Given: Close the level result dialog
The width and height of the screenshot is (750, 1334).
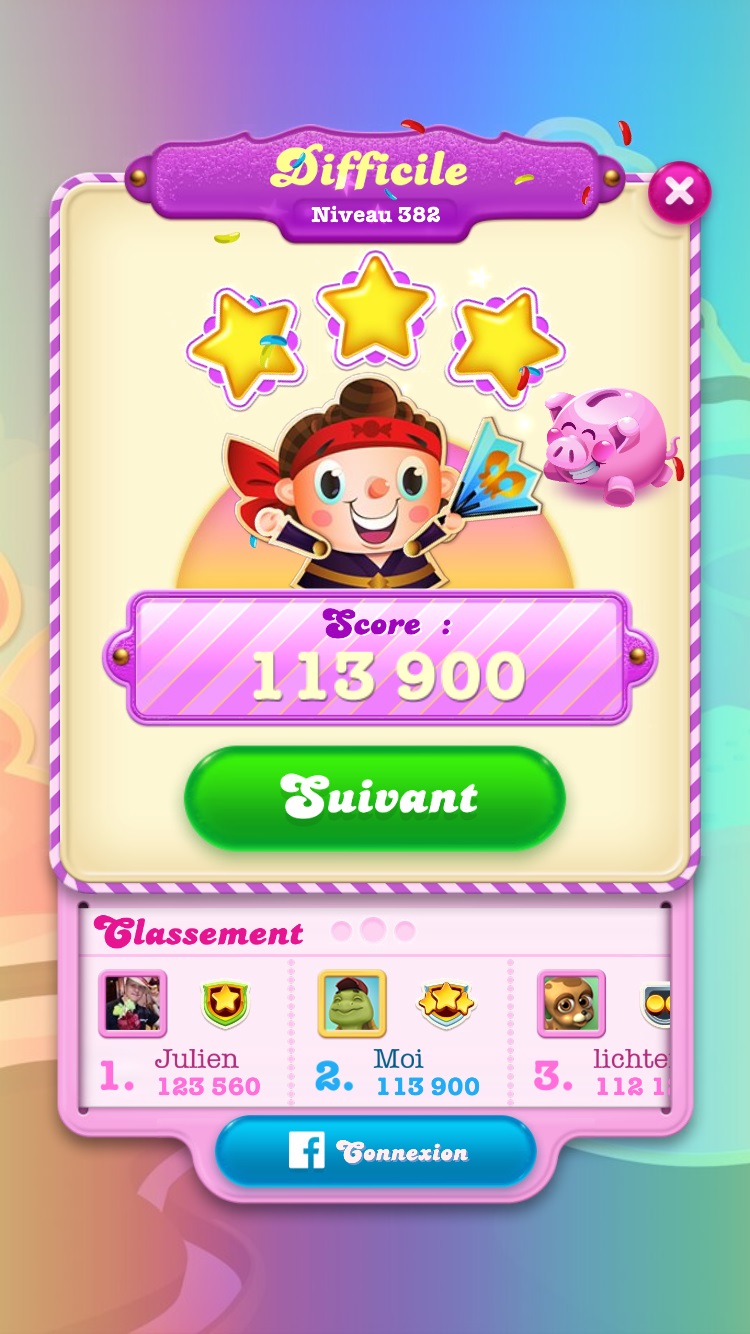Looking at the screenshot, I should coord(679,191).
